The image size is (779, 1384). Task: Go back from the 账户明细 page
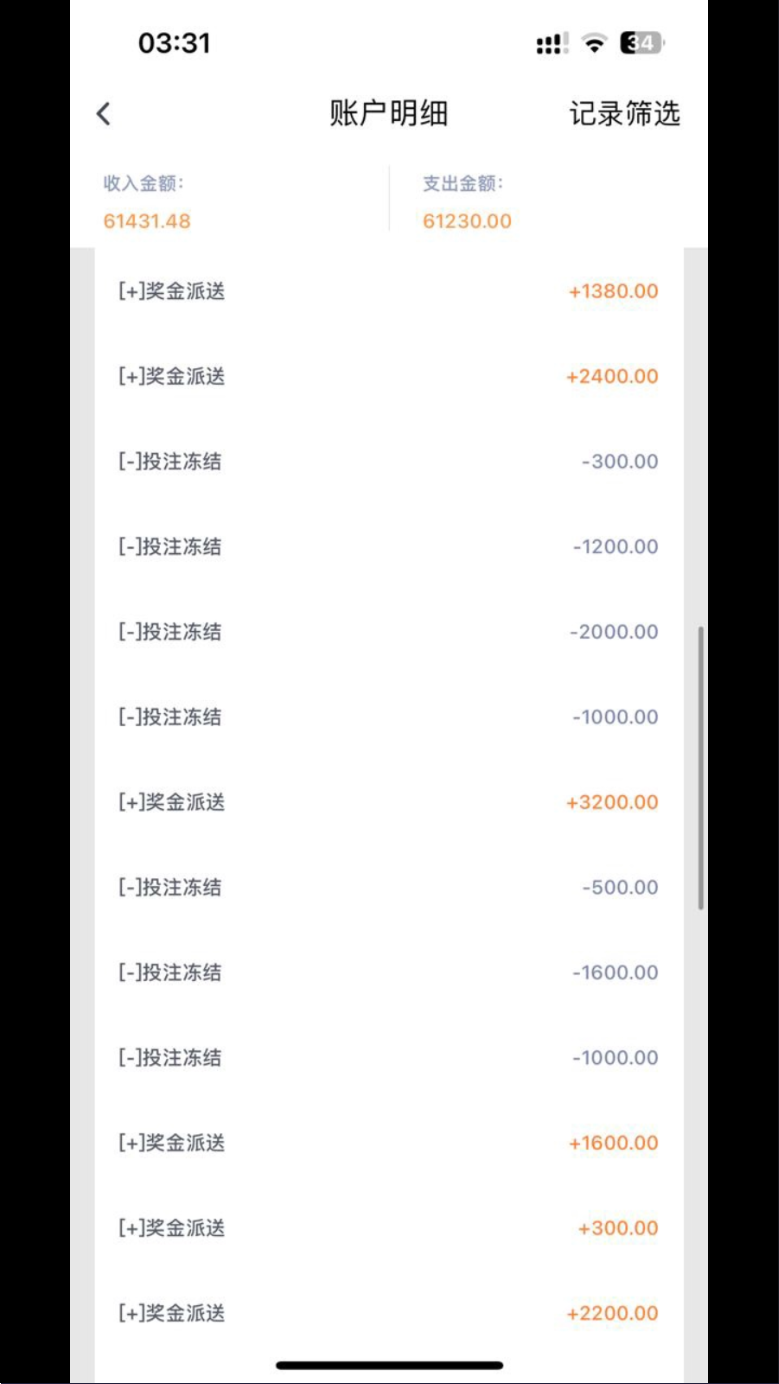point(103,114)
